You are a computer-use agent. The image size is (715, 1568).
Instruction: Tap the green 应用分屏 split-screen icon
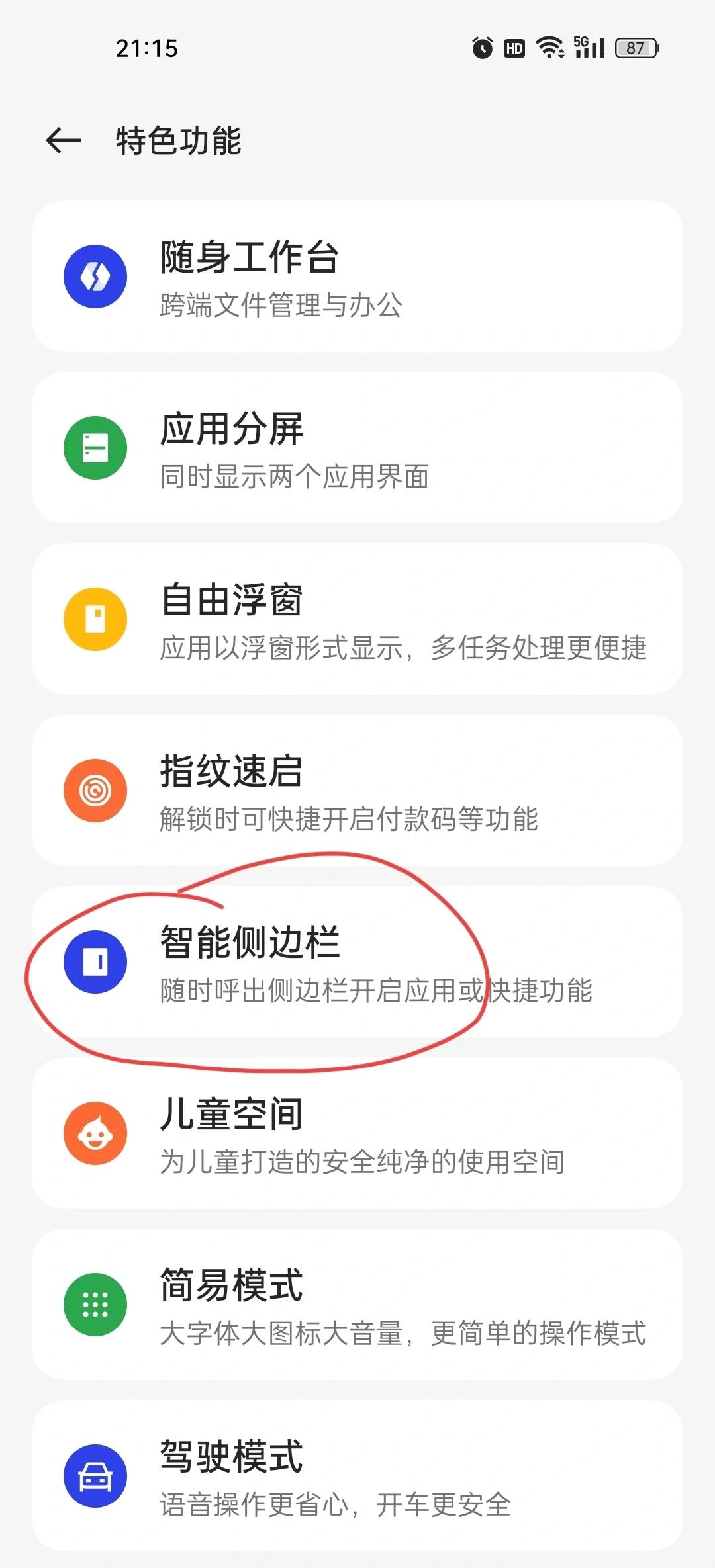click(96, 447)
